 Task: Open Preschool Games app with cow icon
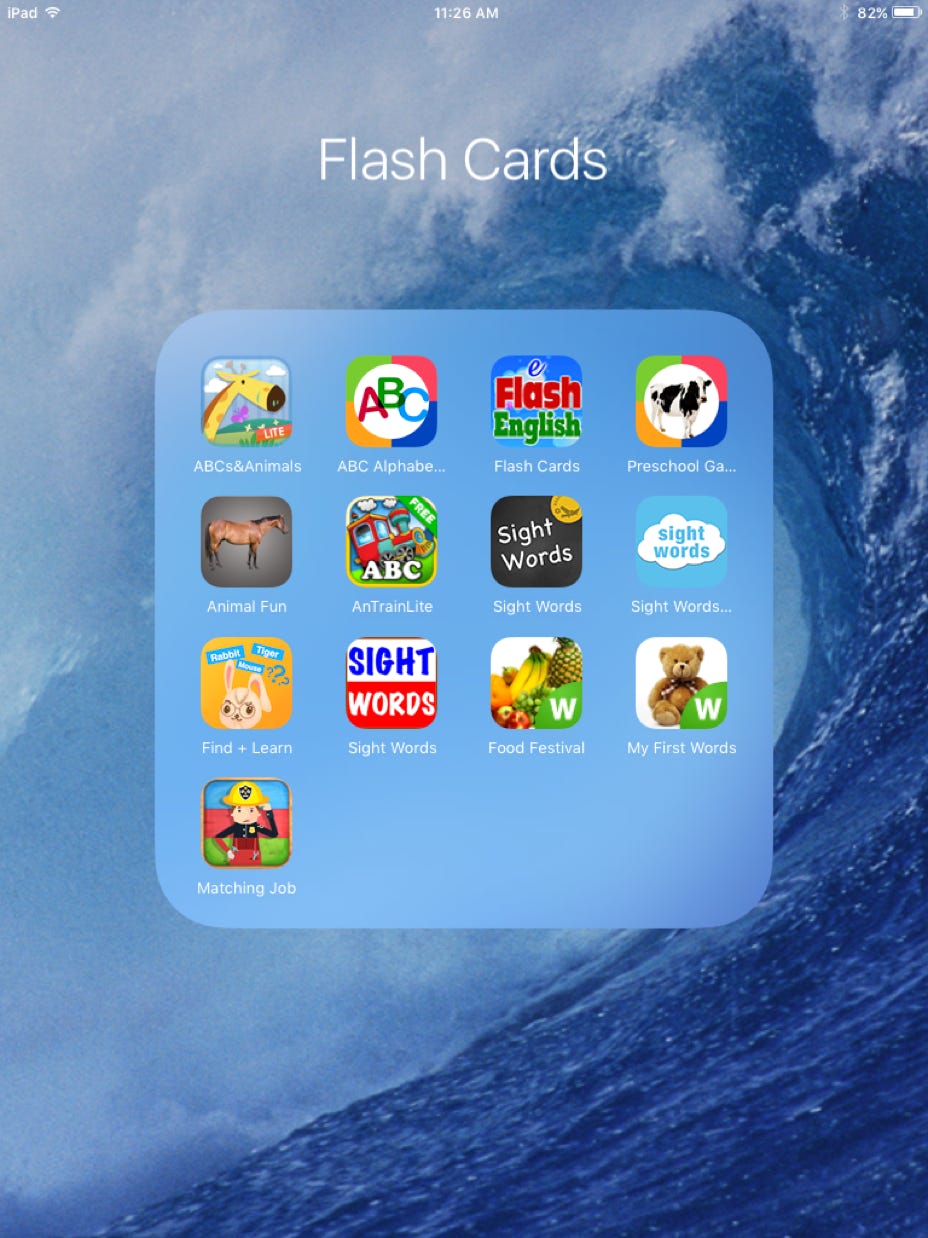coord(681,401)
